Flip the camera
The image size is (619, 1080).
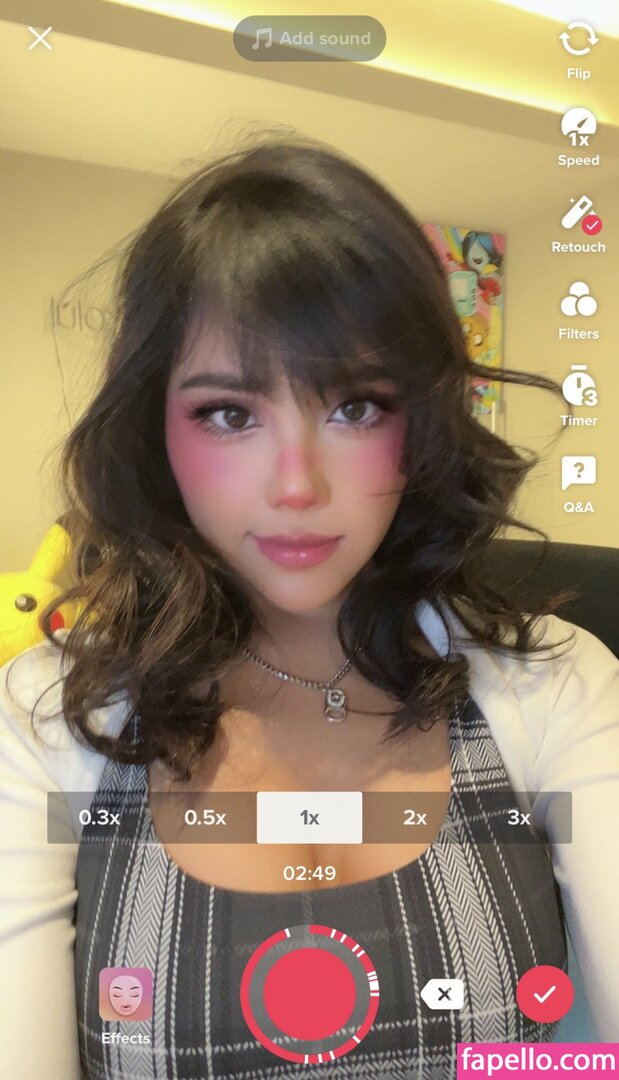(x=578, y=50)
